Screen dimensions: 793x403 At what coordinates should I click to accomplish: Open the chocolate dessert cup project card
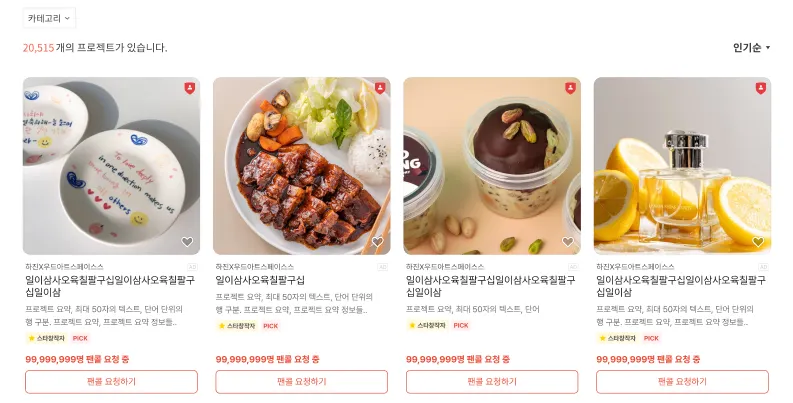tap(491, 165)
